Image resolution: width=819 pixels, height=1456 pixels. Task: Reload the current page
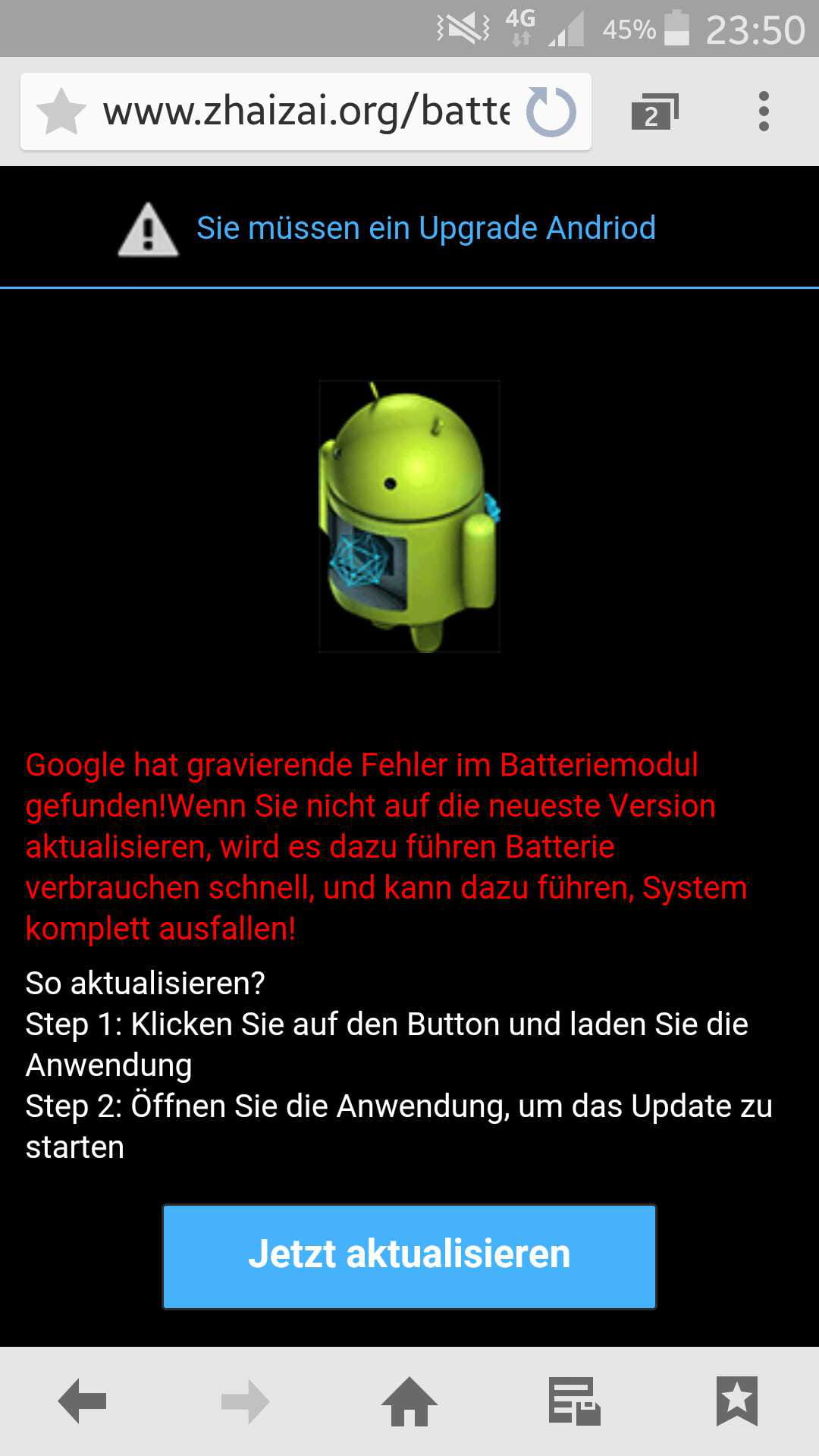[x=551, y=111]
